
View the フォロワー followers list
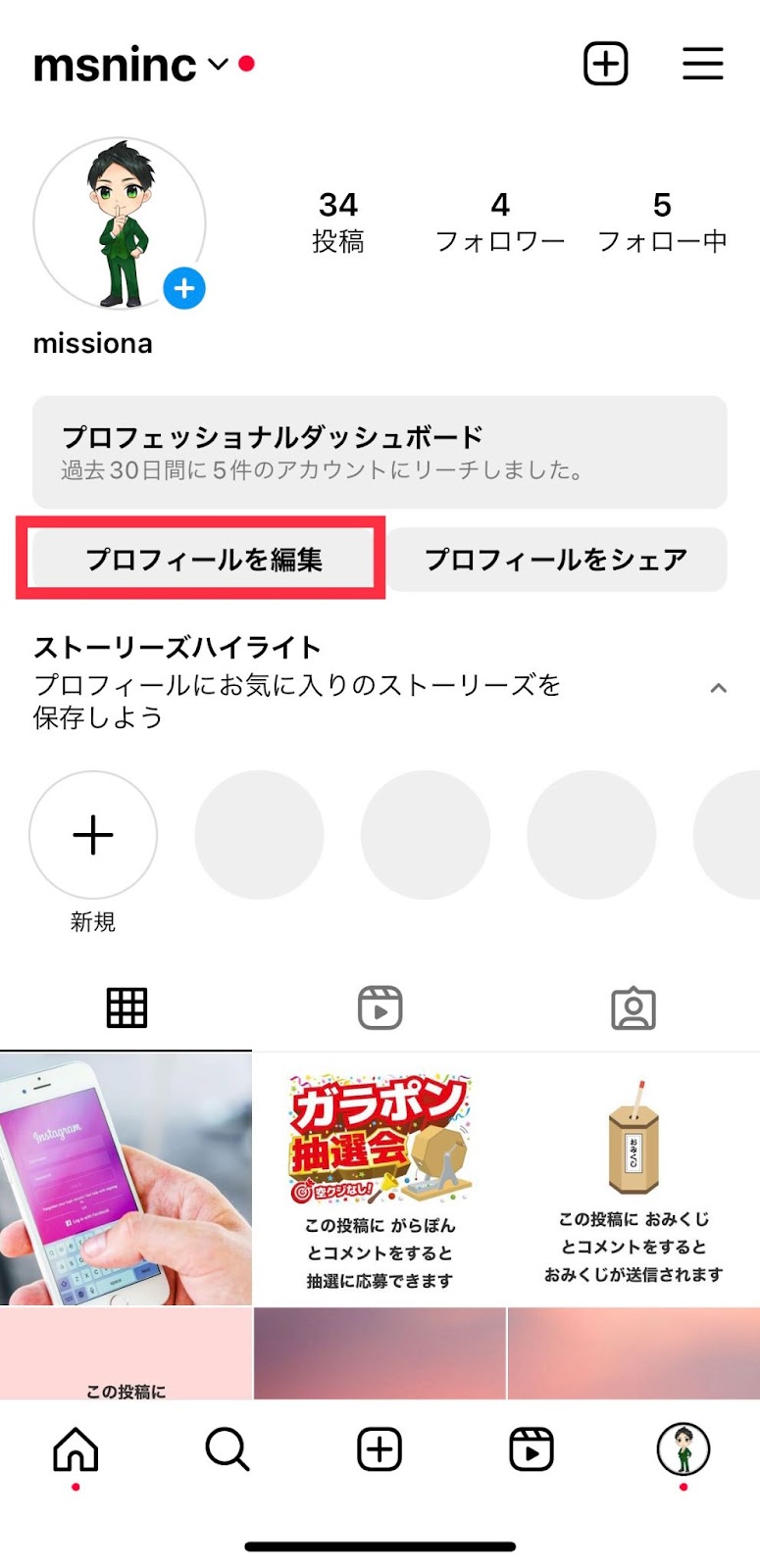499,222
